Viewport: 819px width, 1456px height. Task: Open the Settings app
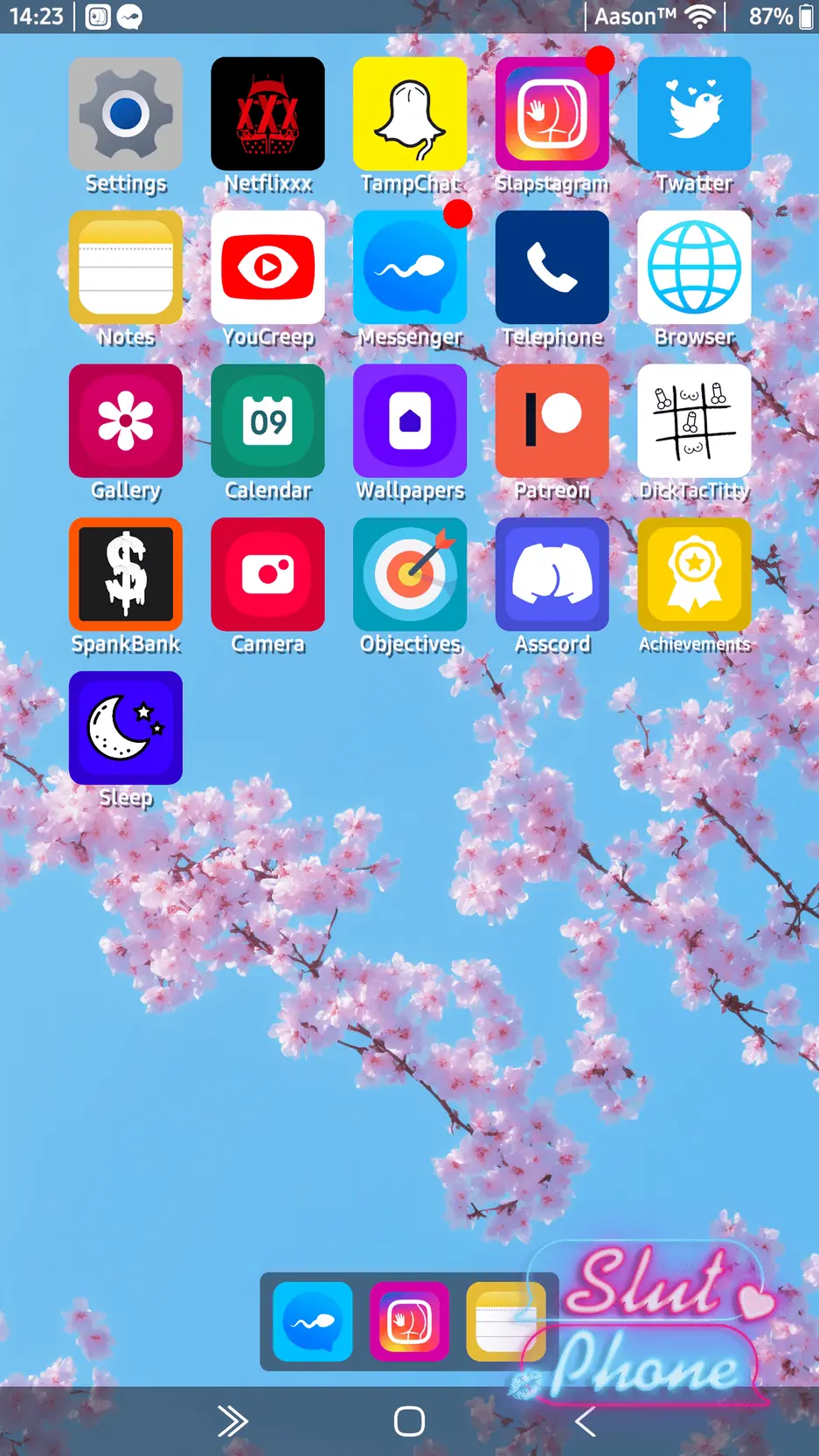(126, 114)
